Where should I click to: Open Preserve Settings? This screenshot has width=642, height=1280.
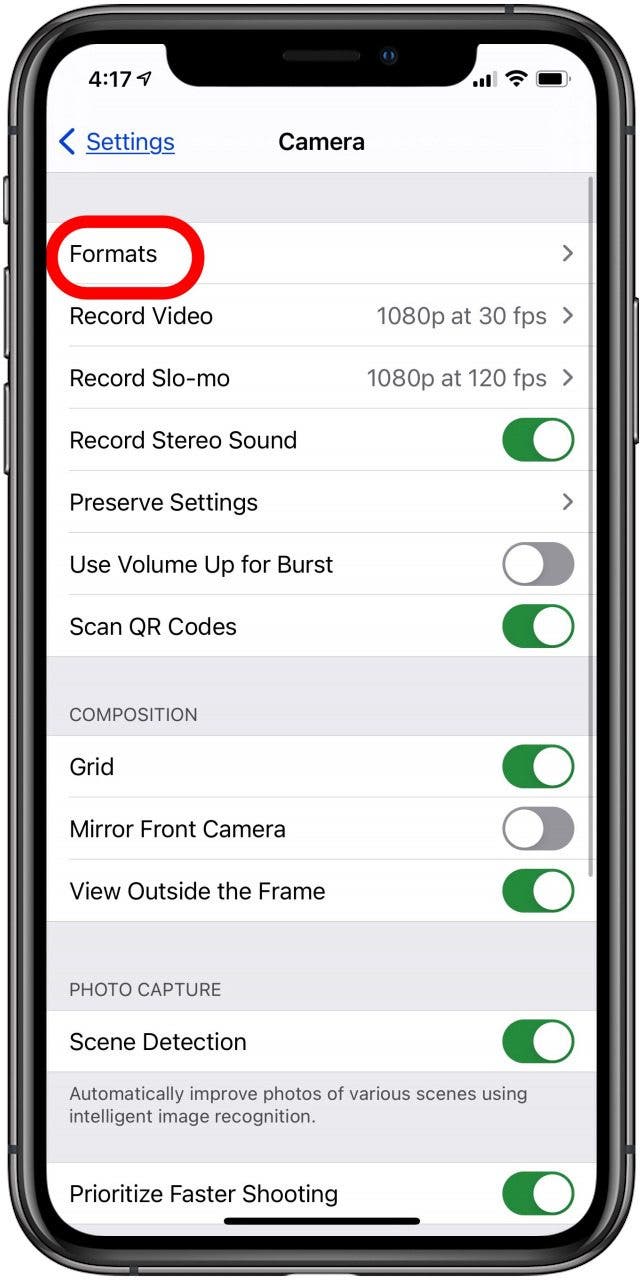coord(320,502)
